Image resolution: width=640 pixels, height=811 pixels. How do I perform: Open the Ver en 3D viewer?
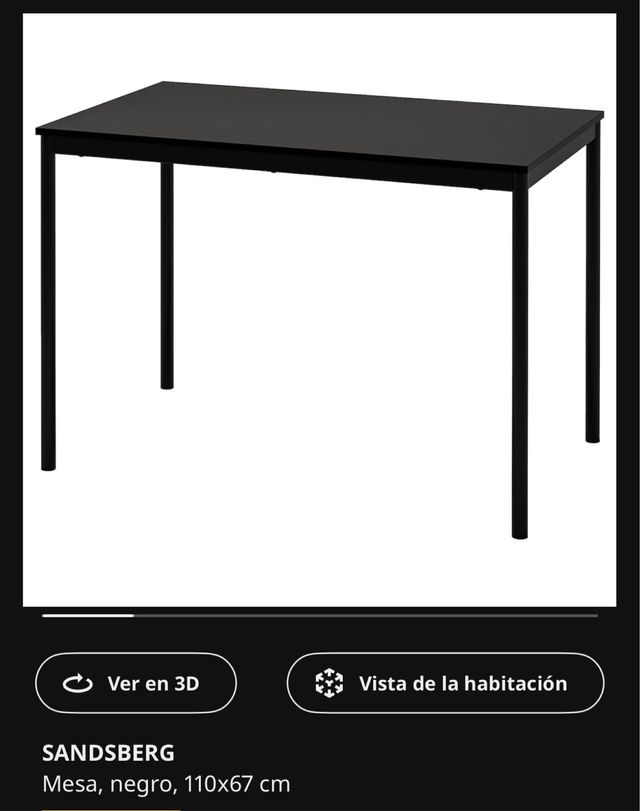136,683
